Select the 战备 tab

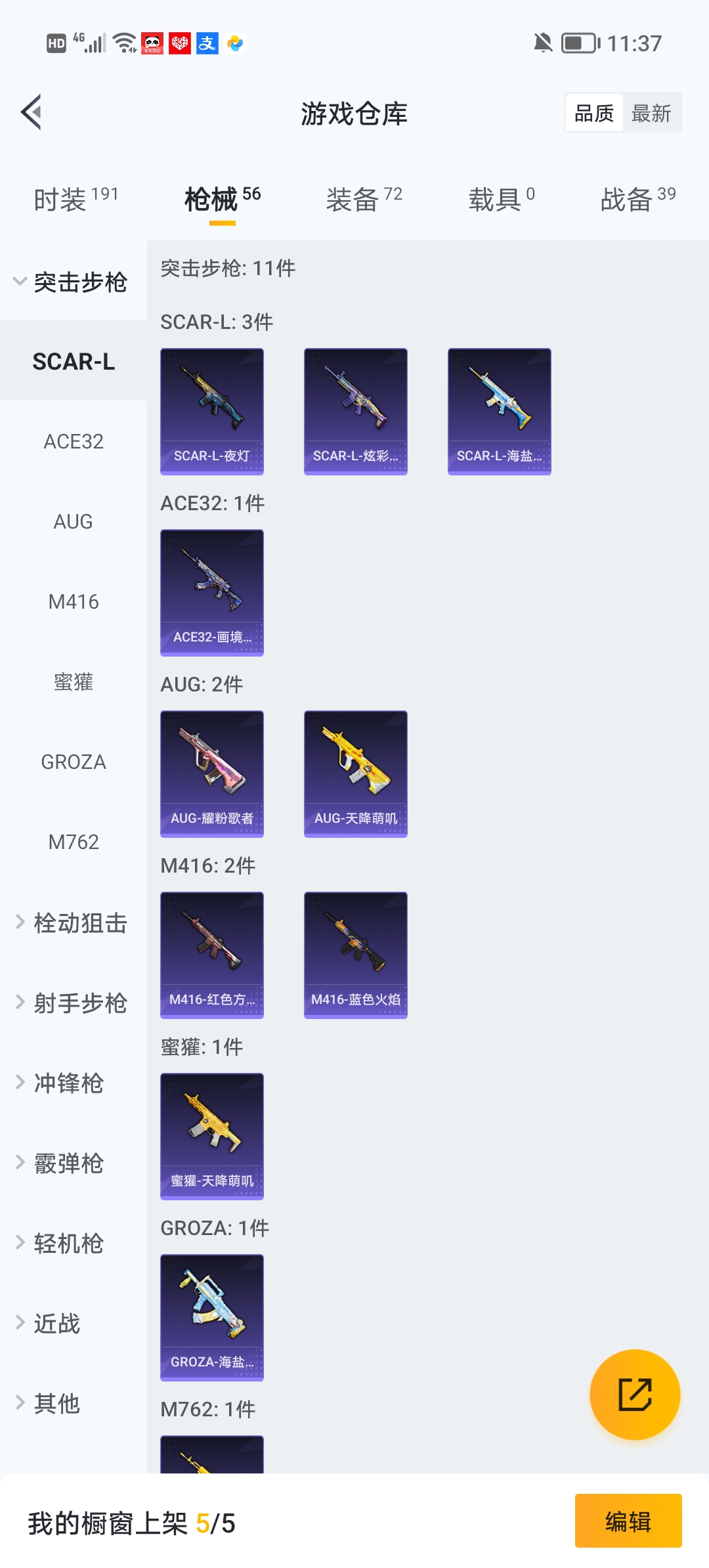pos(637,199)
